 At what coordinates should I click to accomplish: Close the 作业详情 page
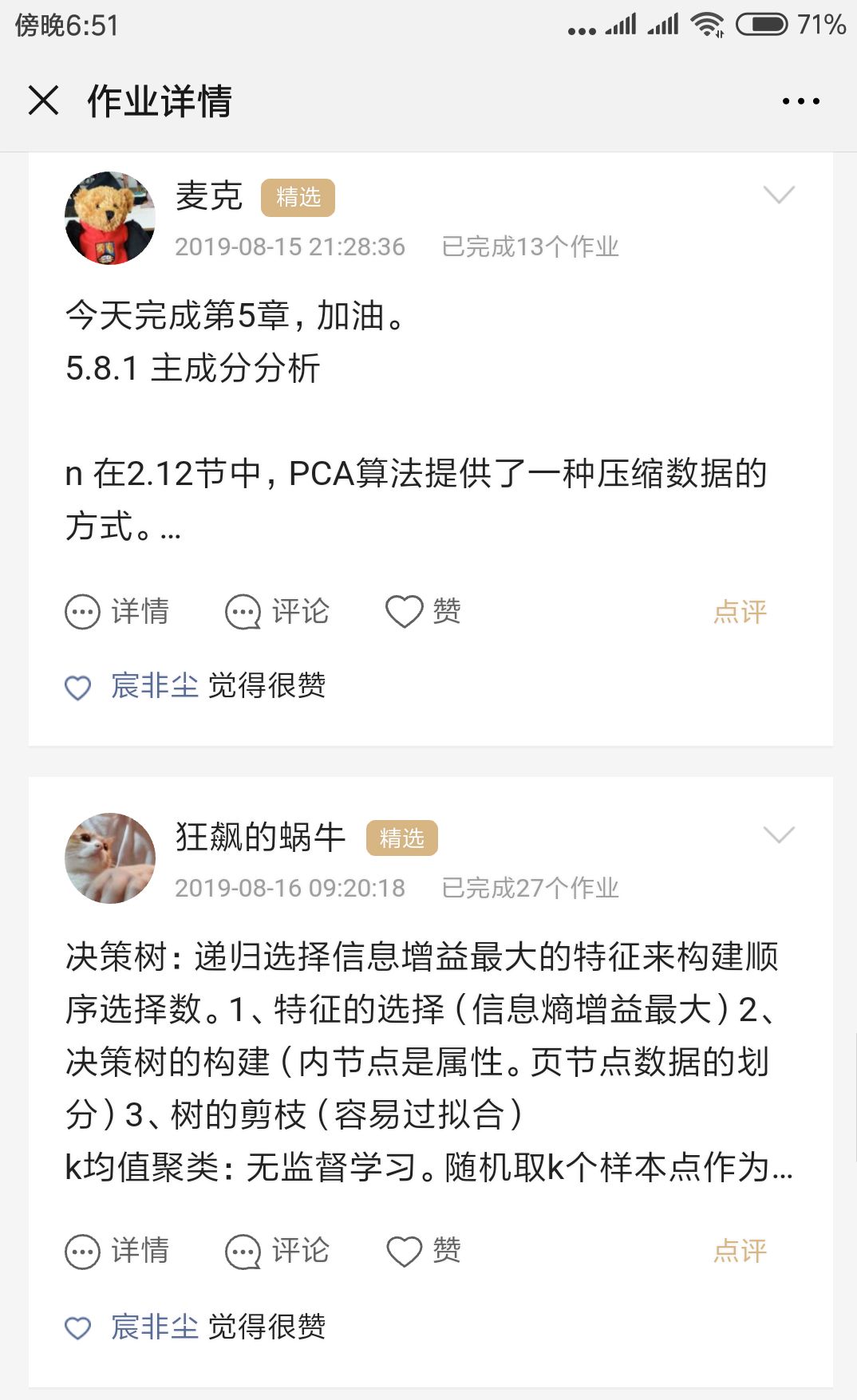(x=43, y=101)
